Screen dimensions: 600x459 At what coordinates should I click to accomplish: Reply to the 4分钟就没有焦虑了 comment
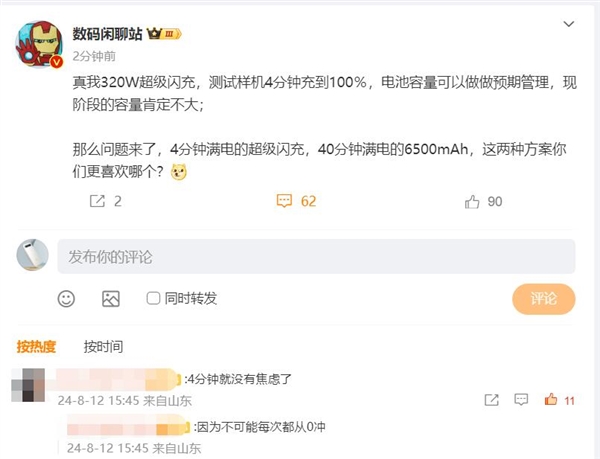[x=521, y=399]
